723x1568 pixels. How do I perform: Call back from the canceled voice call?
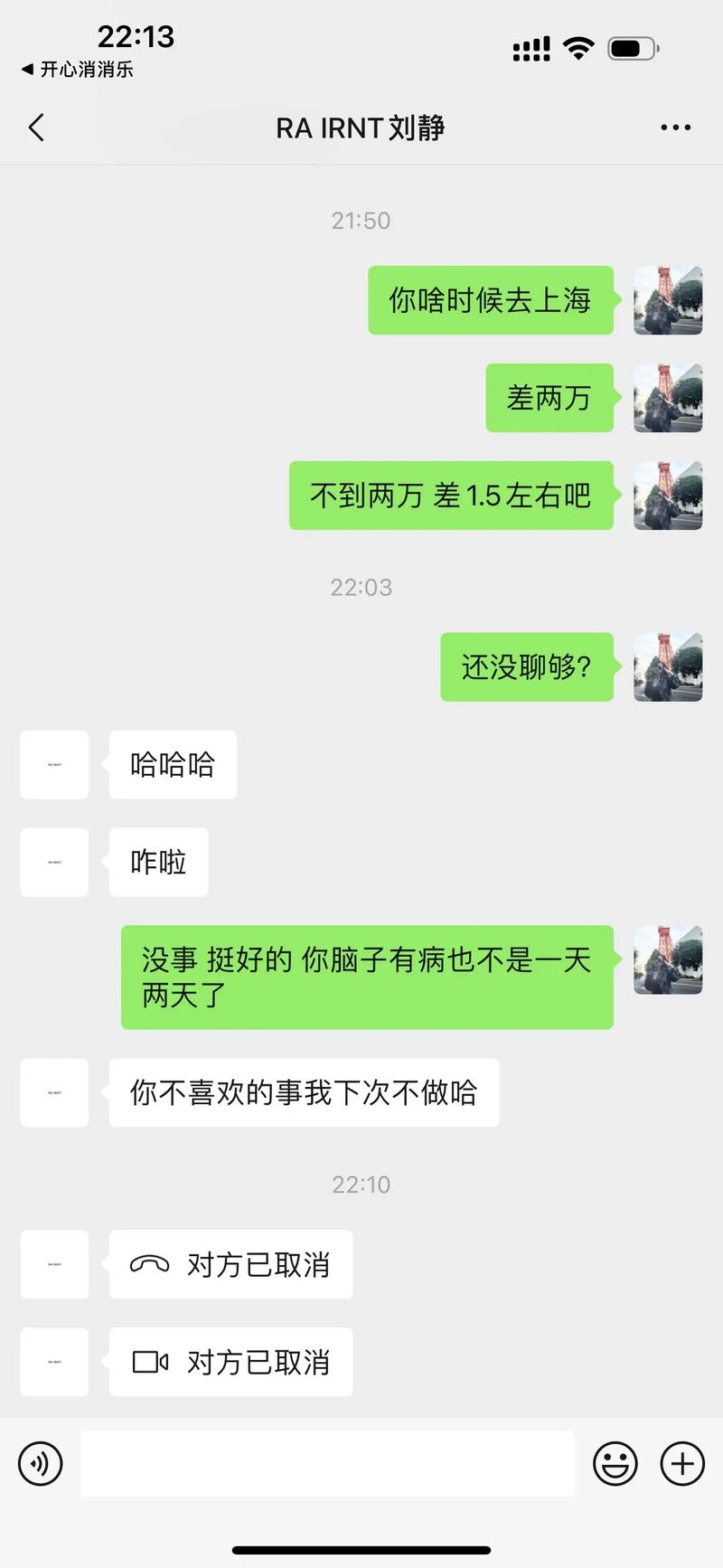pyautogui.click(x=230, y=1264)
